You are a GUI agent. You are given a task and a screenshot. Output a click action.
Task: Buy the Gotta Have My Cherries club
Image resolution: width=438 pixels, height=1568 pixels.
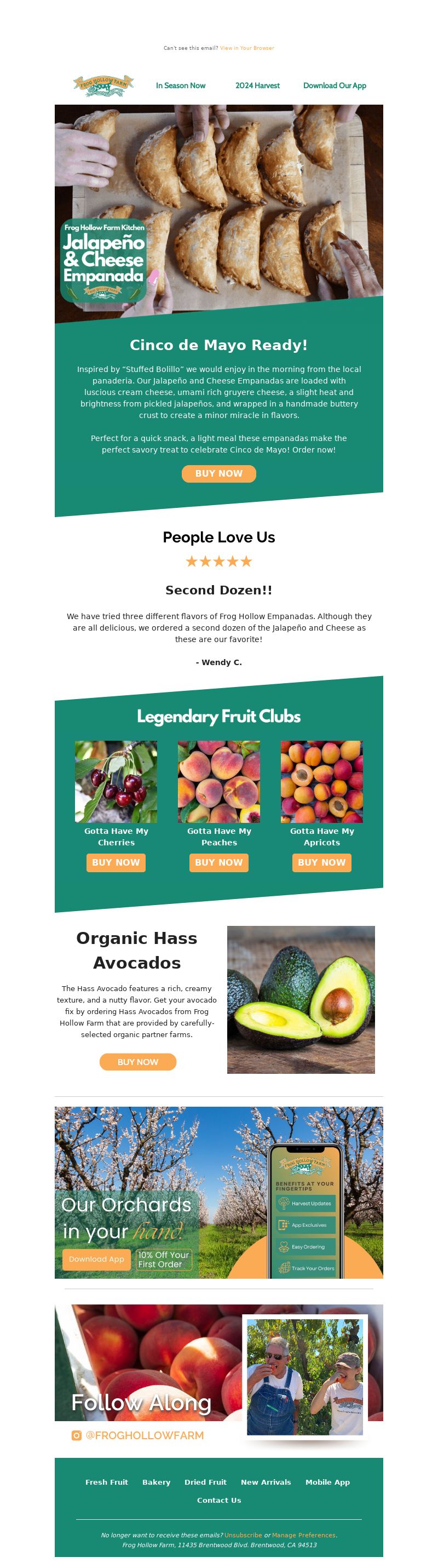(116, 862)
